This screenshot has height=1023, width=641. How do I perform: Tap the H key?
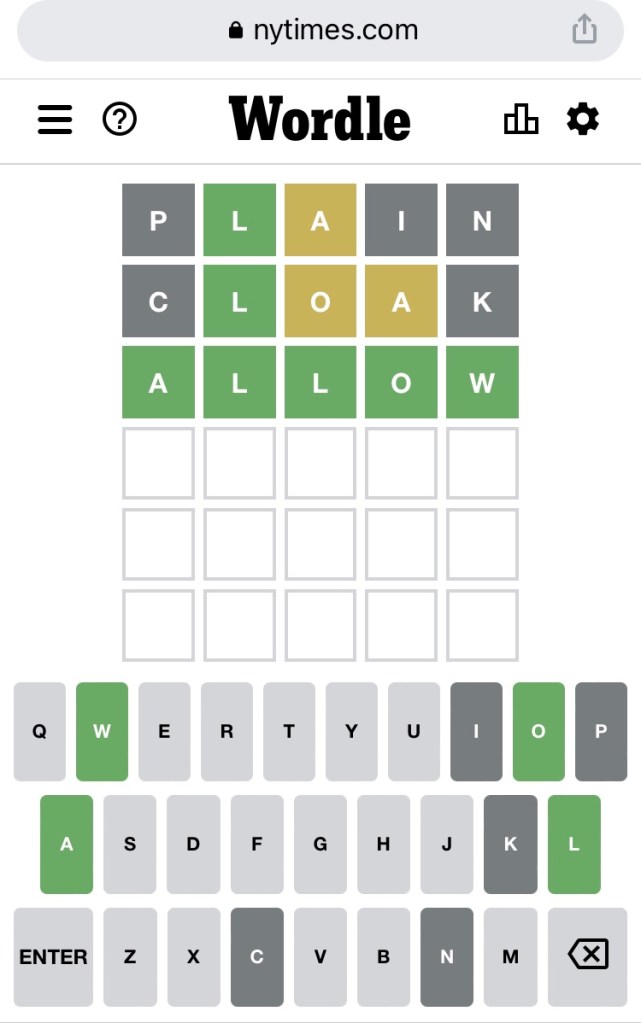[383, 844]
